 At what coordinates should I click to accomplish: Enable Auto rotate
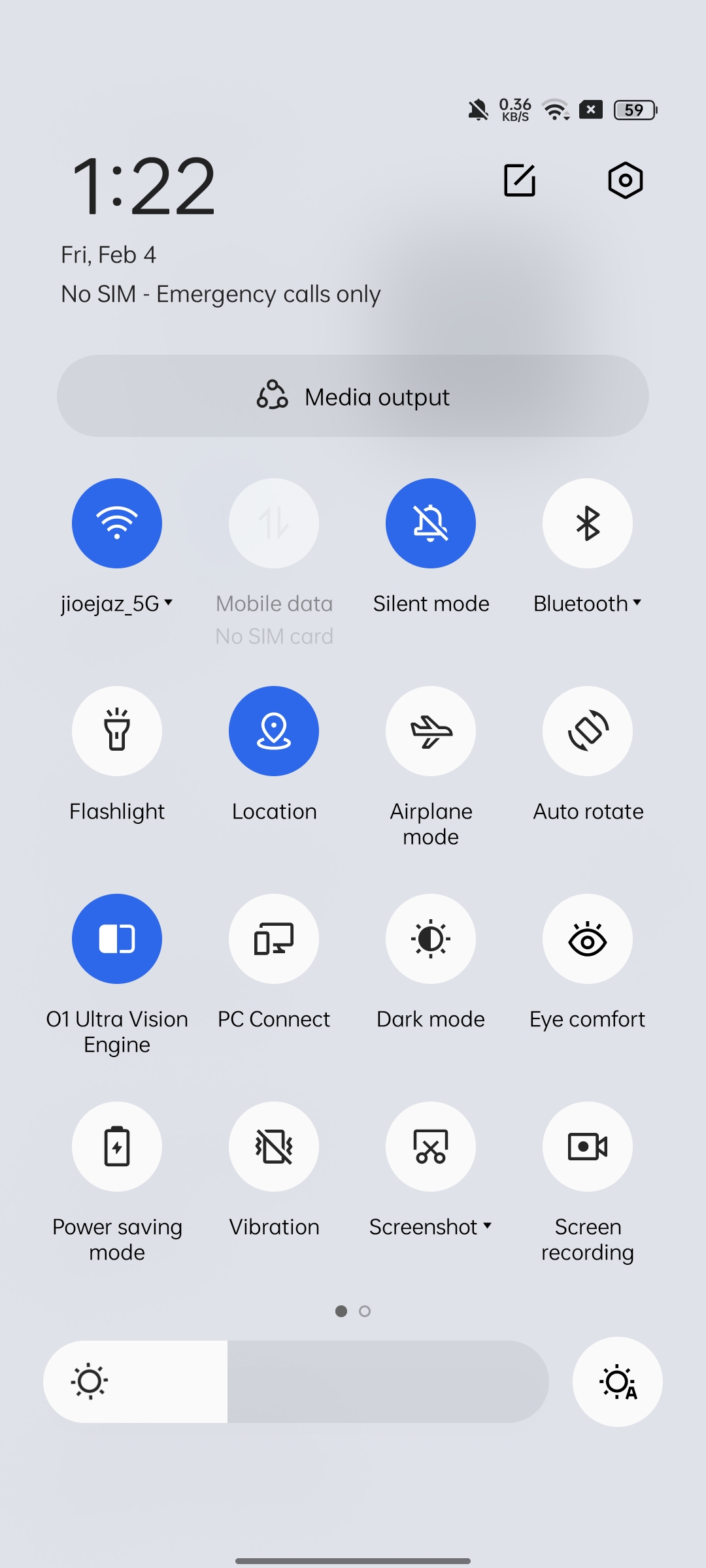click(x=588, y=731)
